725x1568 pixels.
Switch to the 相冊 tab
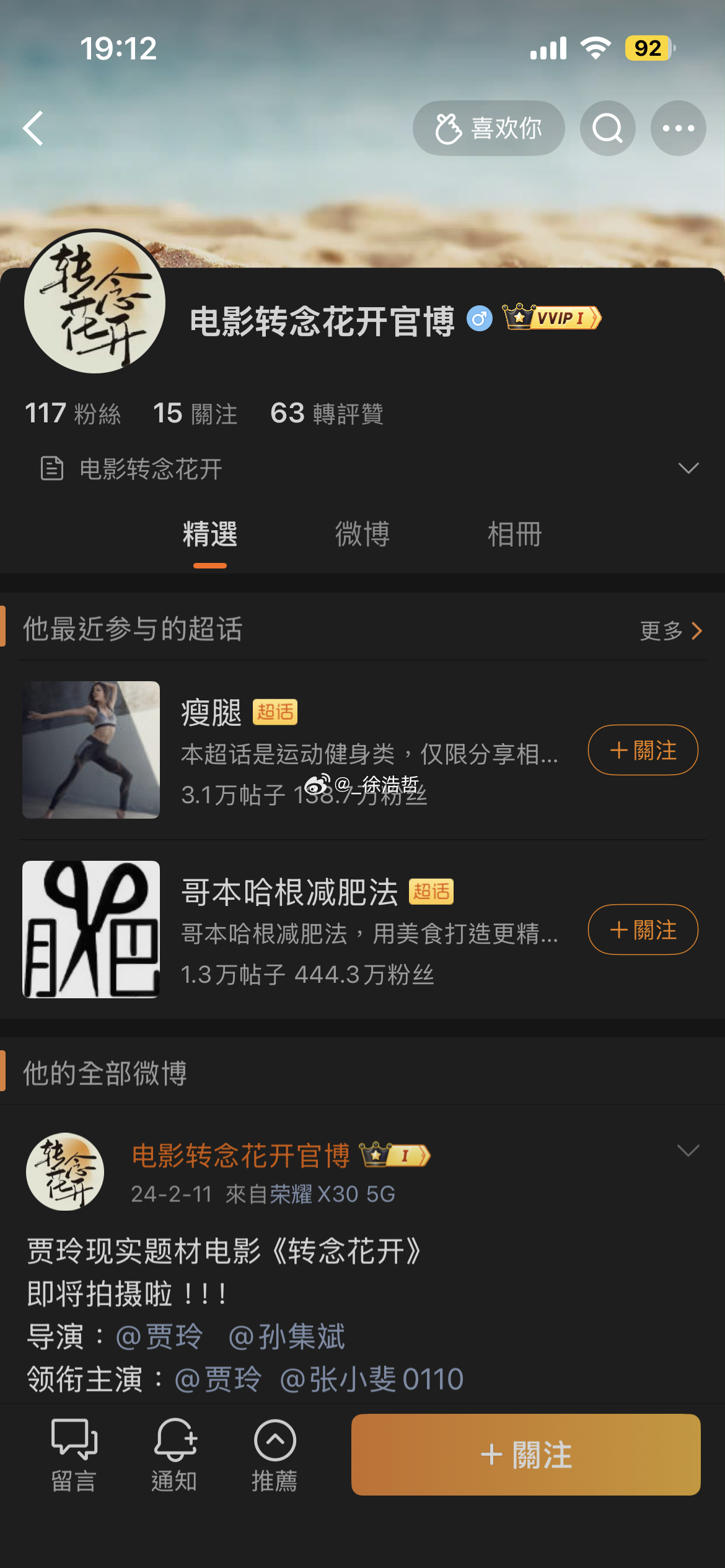[516, 535]
